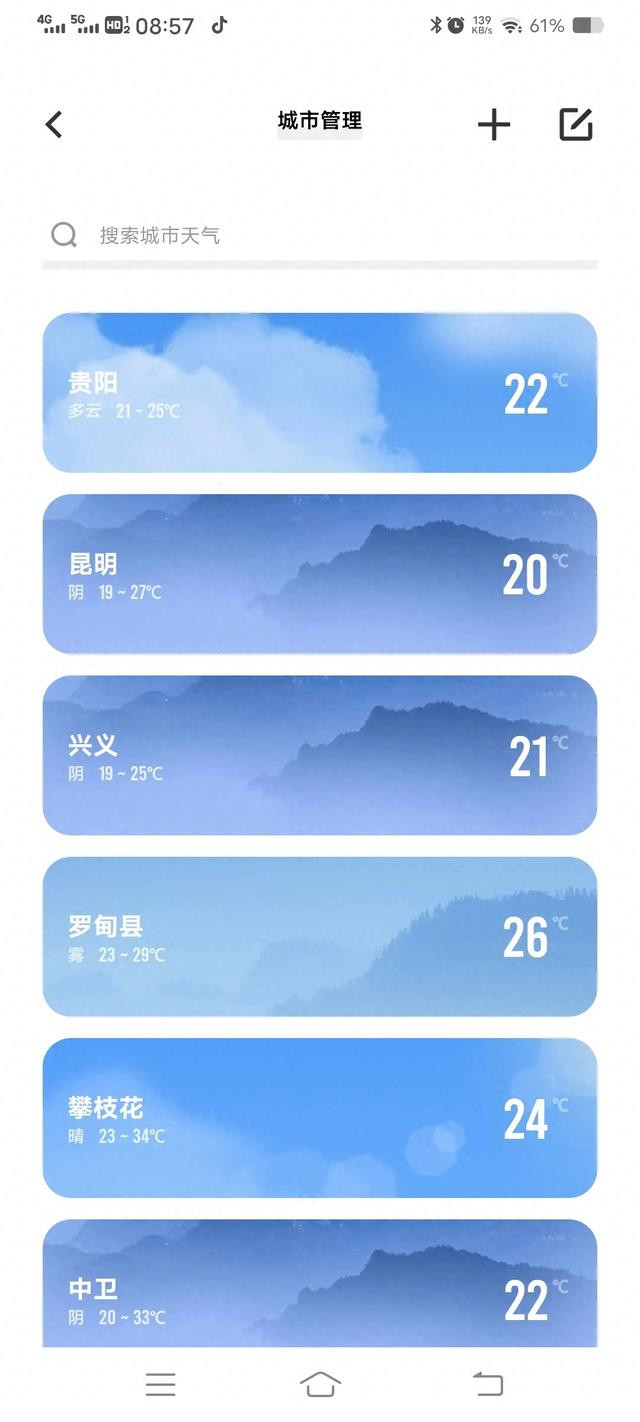The width and height of the screenshot is (640, 1422).
Task: Tap the 搜索城市天气 search field
Action: (320, 235)
